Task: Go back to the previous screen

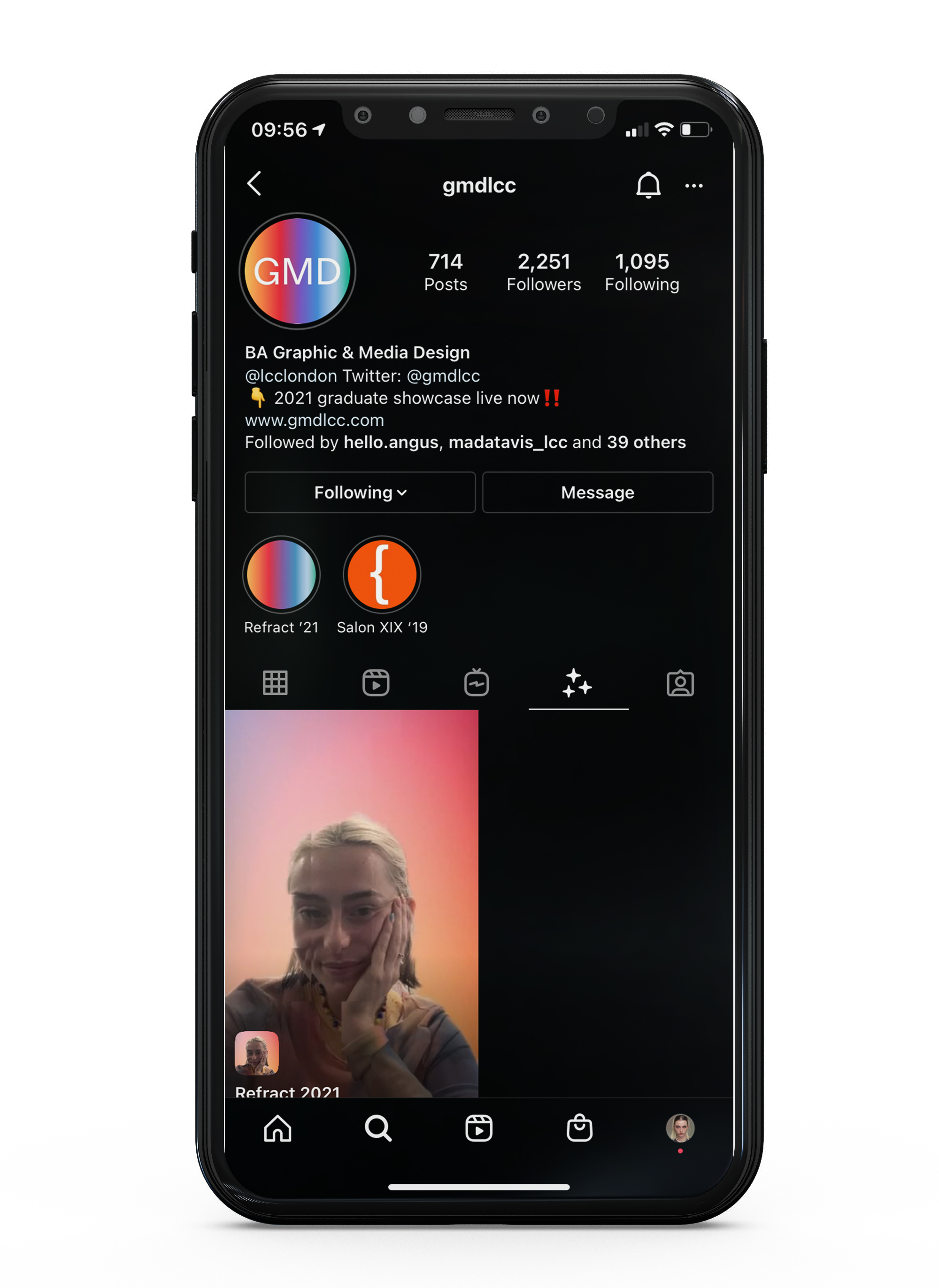Action: [x=254, y=184]
